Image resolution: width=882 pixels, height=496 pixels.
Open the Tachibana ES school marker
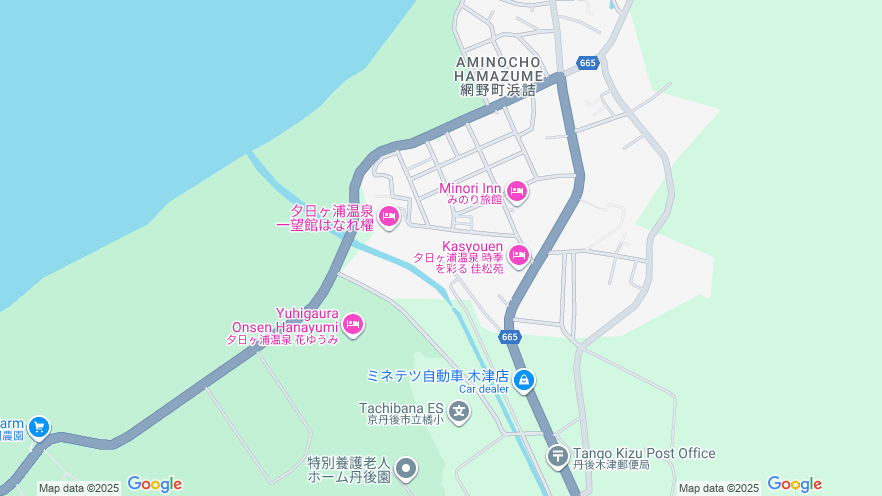(x=458, y=410)
